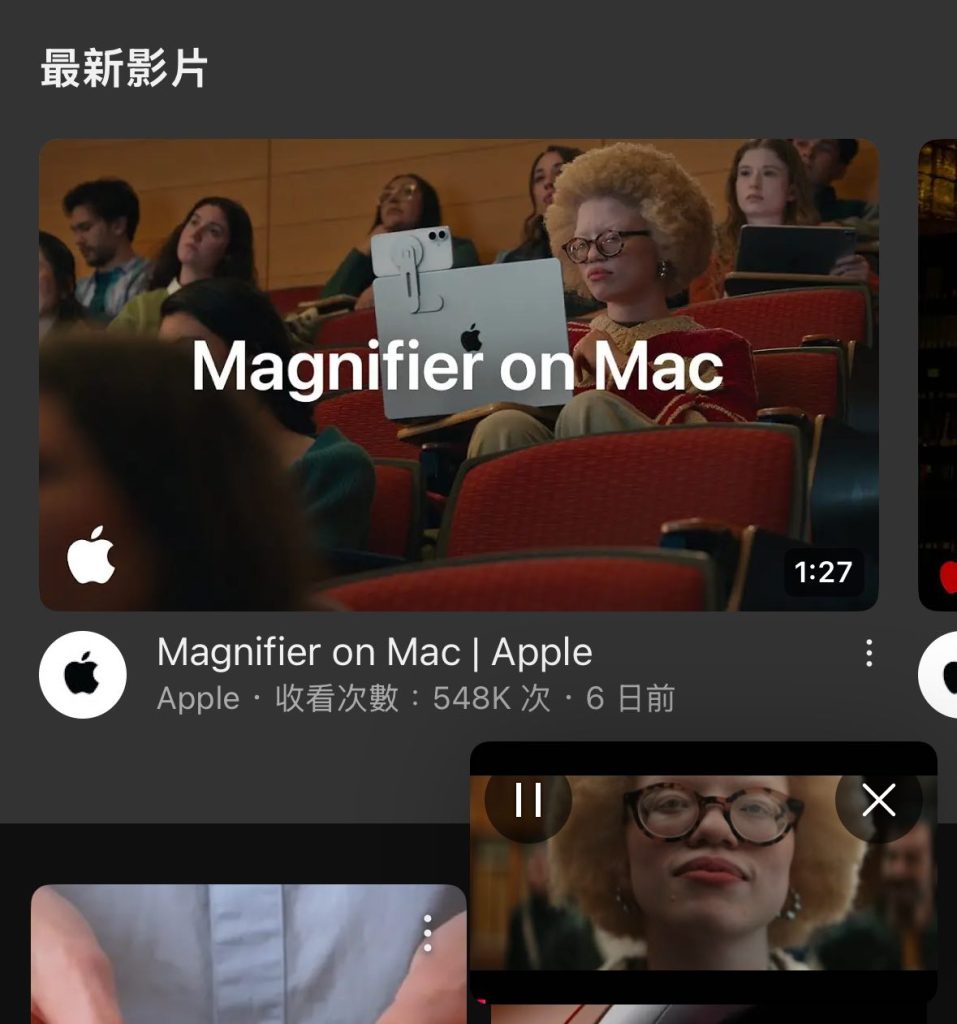Close the mini player

(878, 799)
